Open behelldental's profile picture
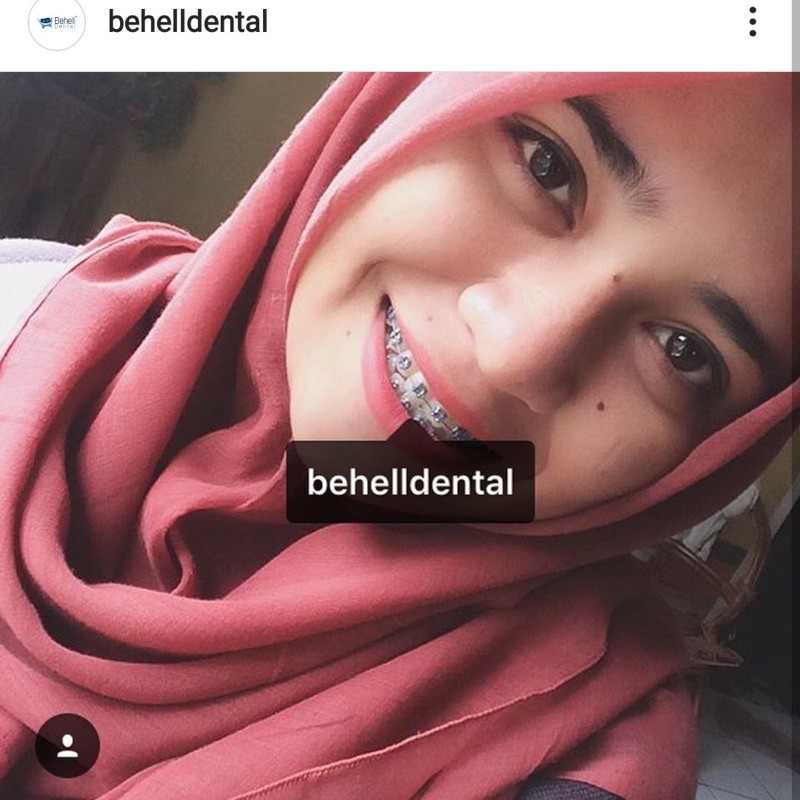Viewport: 800px width, 800px height. pyautogui.click(x=58, y=22)
